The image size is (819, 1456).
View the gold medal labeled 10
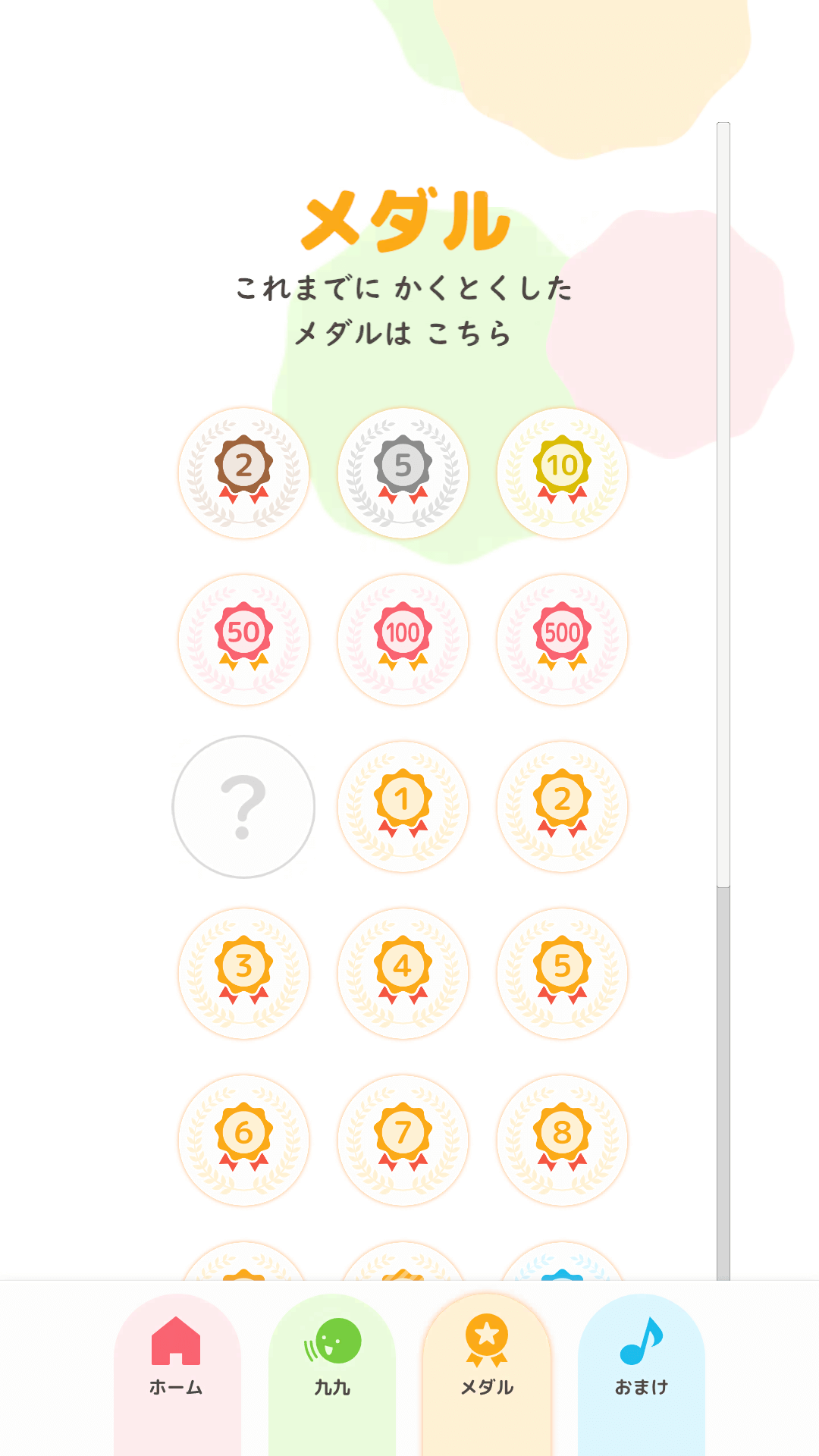[x=562, y=472]
